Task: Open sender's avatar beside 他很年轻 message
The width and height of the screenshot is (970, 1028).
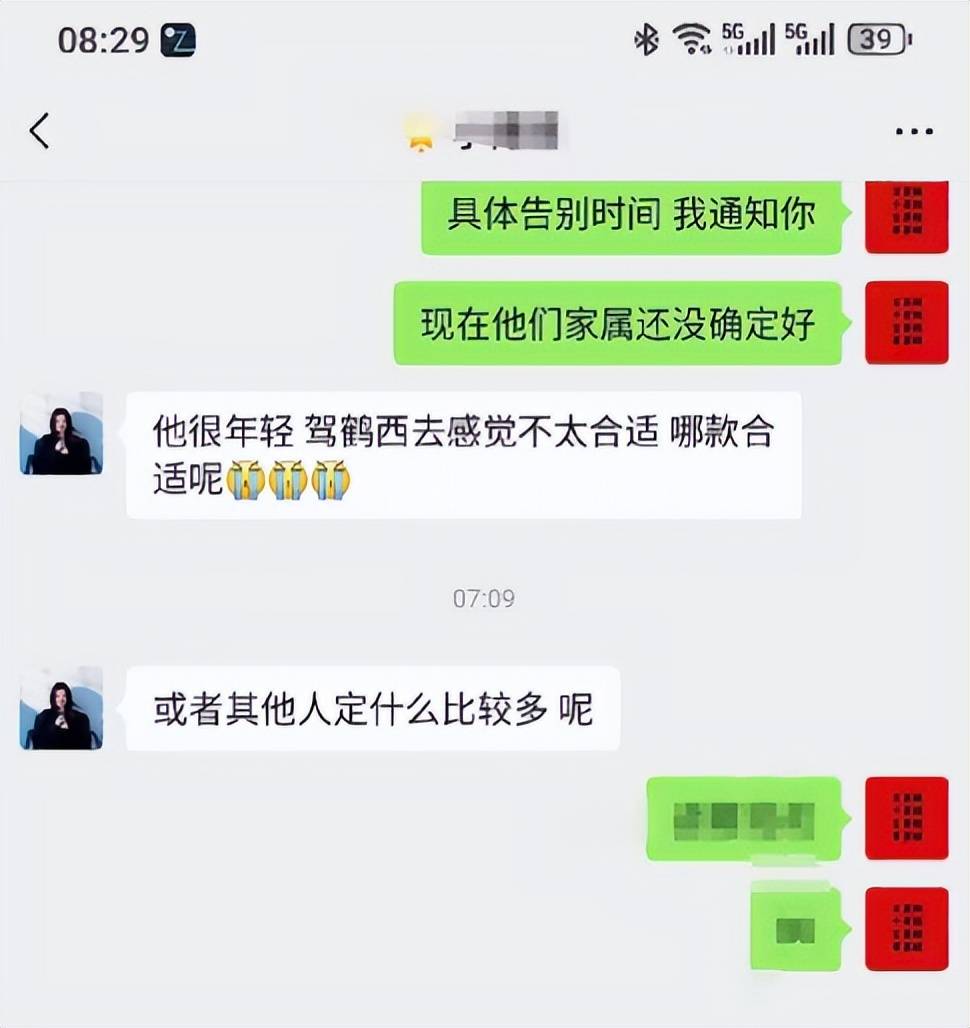Action: pyautogui.click(x=62, y=433)
